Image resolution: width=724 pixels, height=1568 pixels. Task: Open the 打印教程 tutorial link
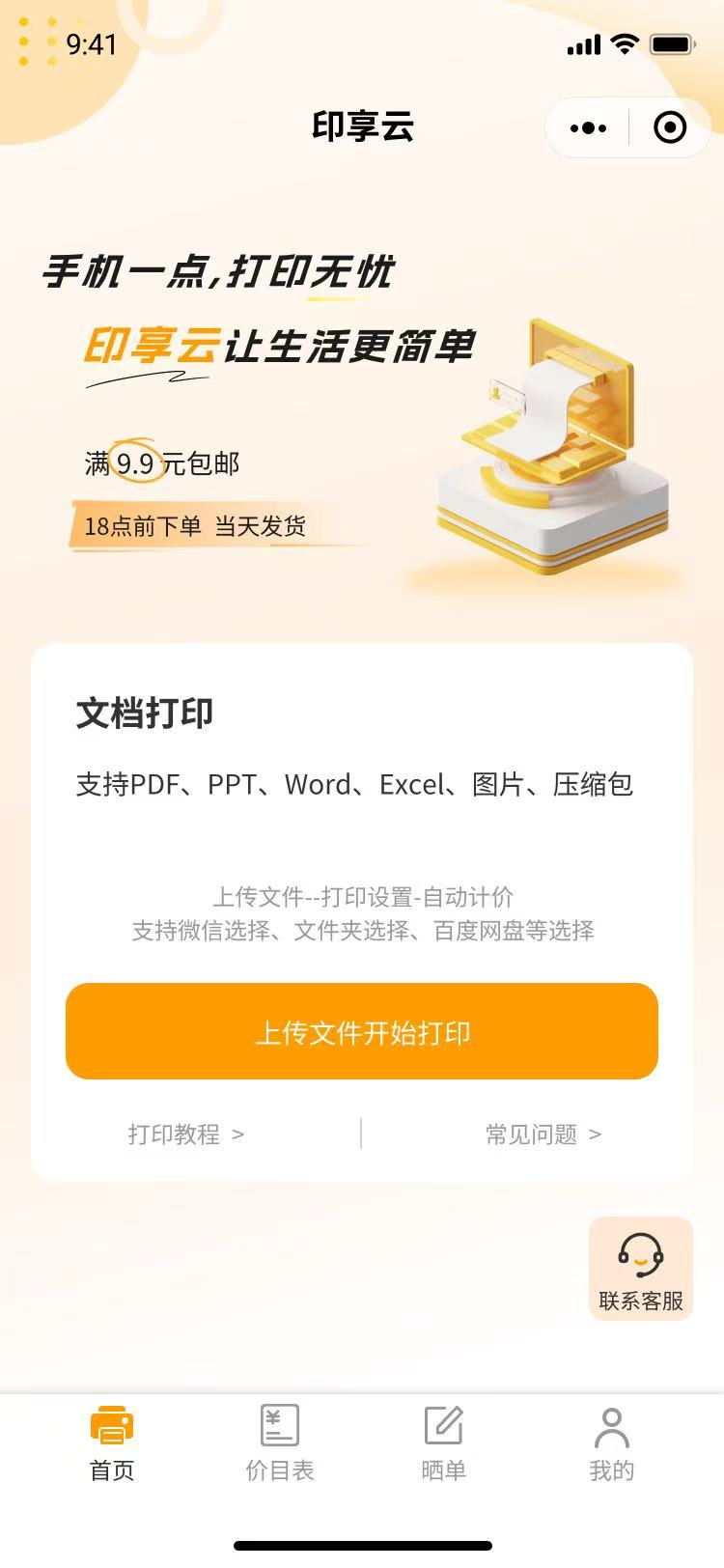tap(186, 1134)
